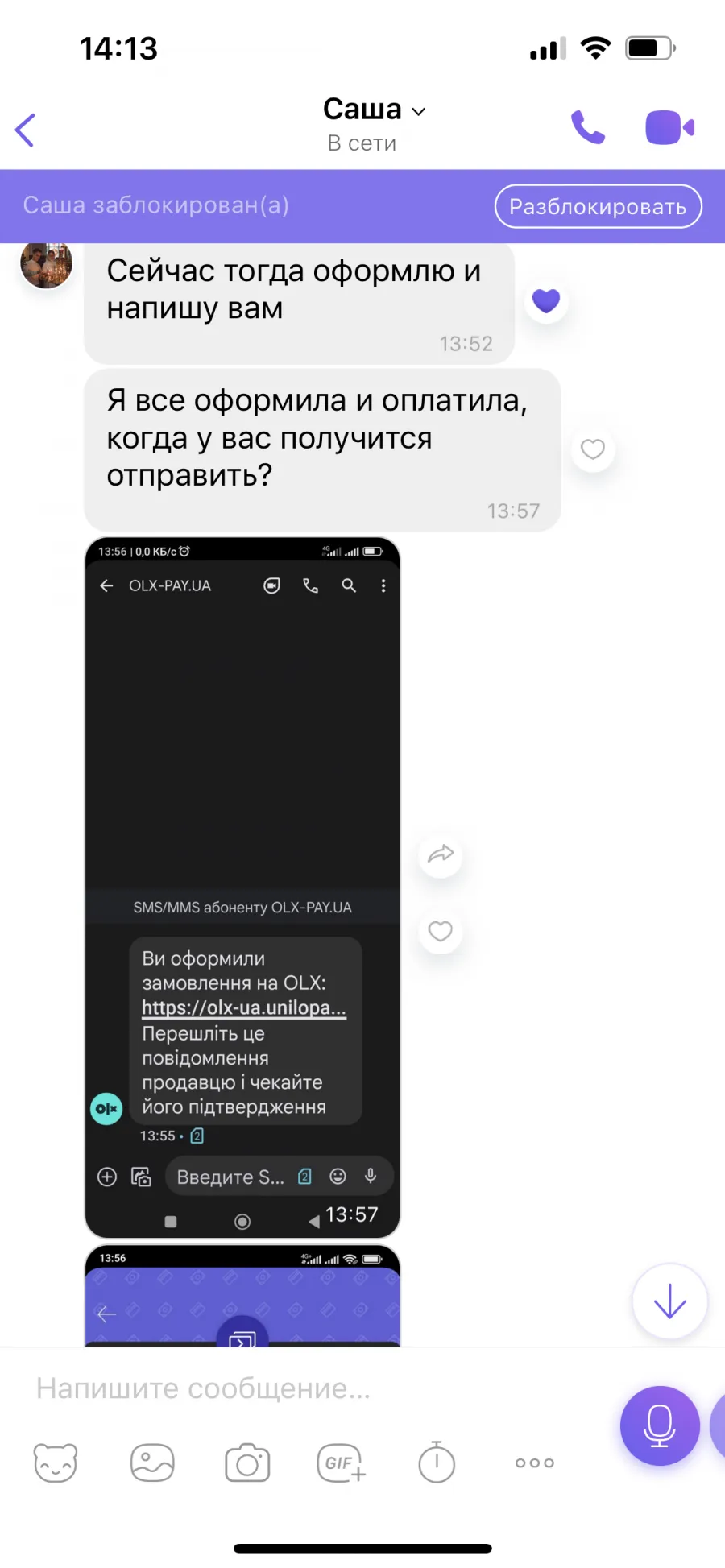Jump down to the latest messages
Screen dimensions: 725x1568
(669, 1301)
